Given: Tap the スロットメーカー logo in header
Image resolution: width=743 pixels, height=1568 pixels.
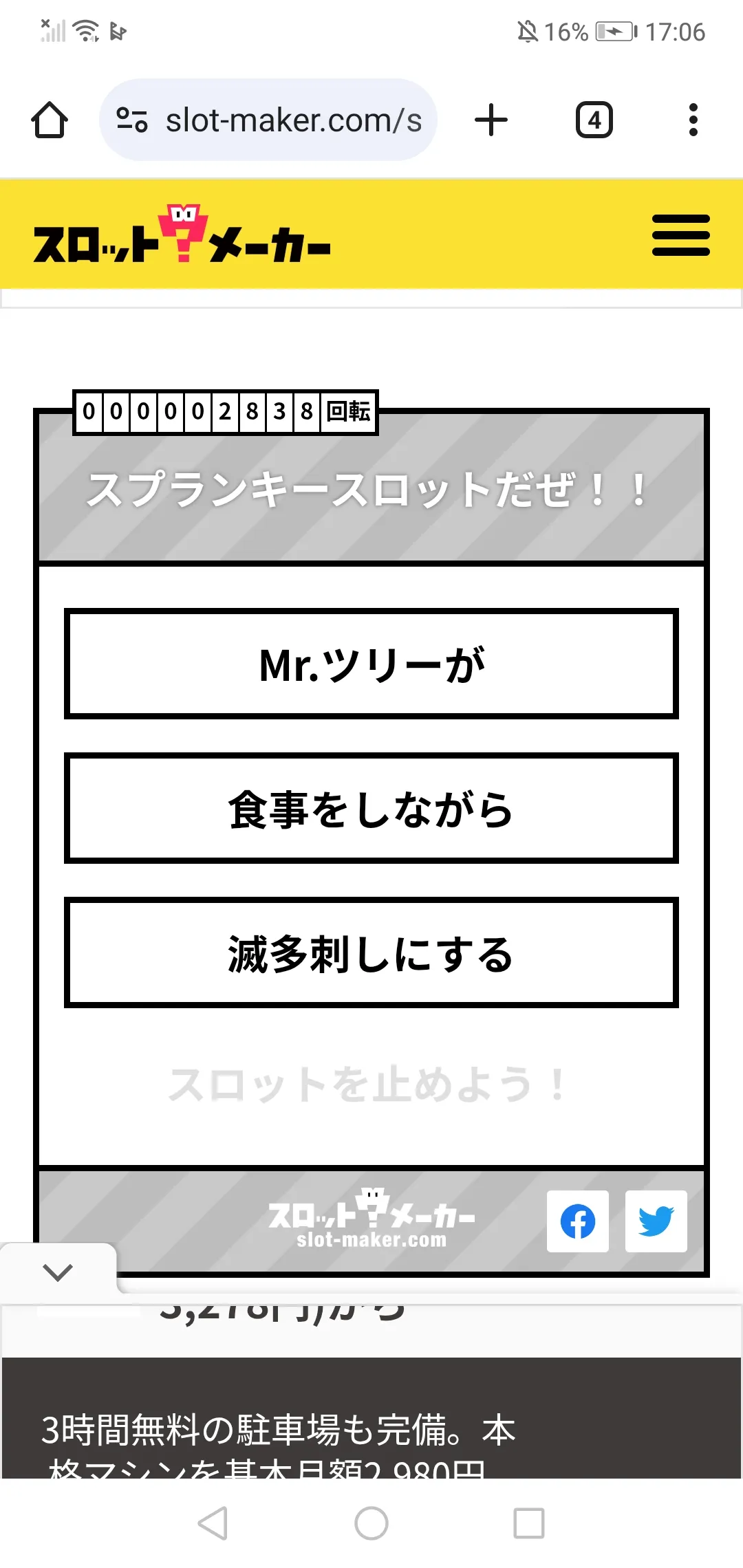Looking at the screenshot, I should (x=182, y=235).
